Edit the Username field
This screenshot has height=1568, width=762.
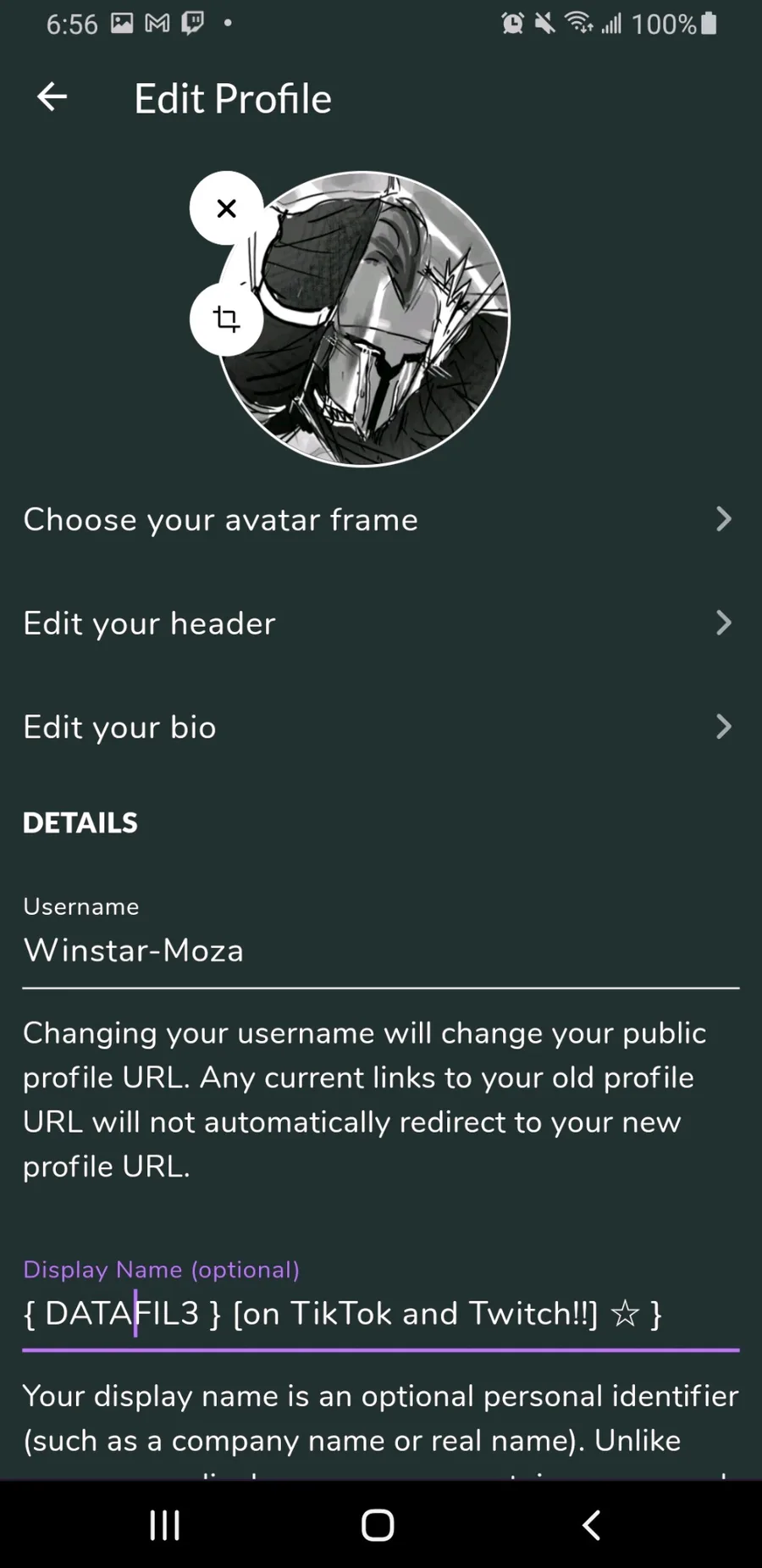pyautogui.click(x=380, y=950)
